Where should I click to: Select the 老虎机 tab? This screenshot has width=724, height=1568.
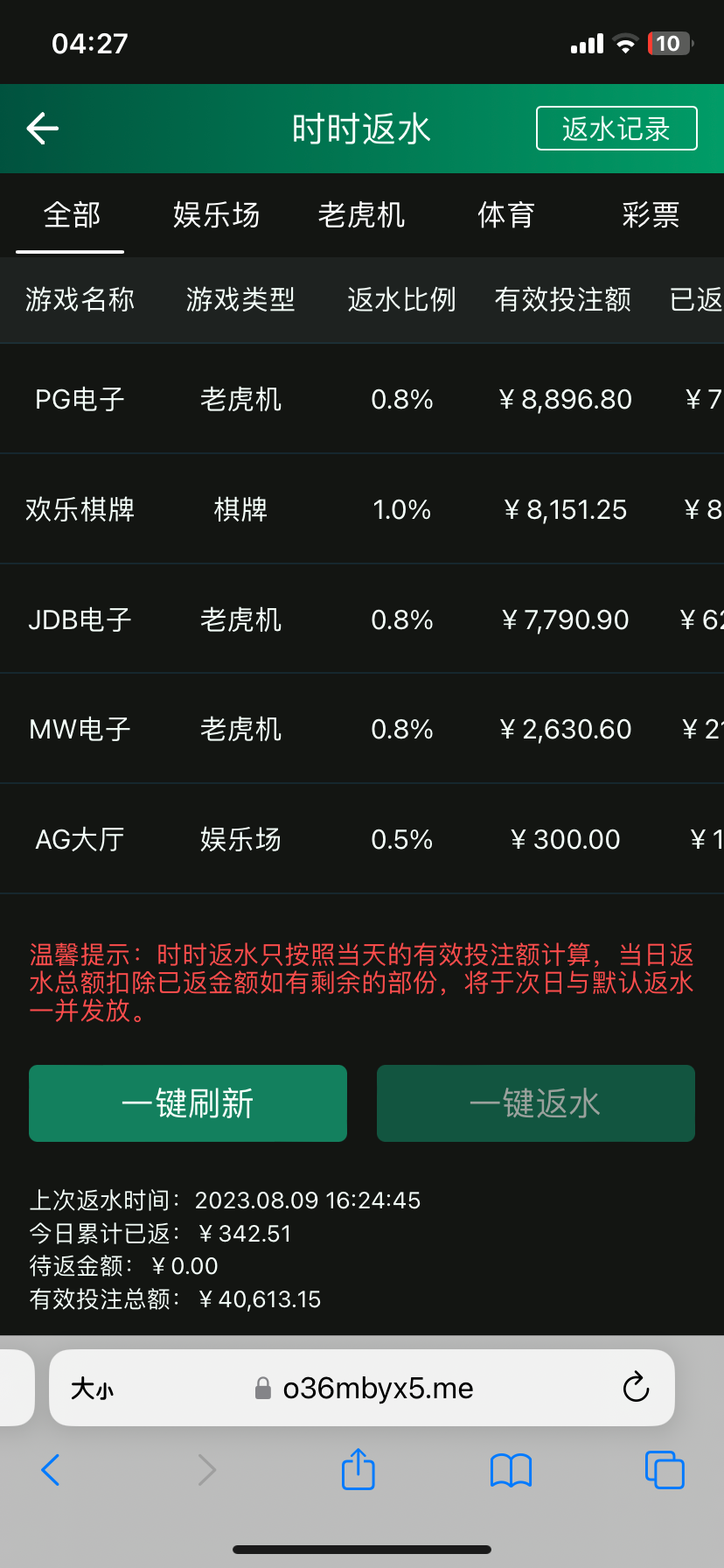tap(361, 215)
